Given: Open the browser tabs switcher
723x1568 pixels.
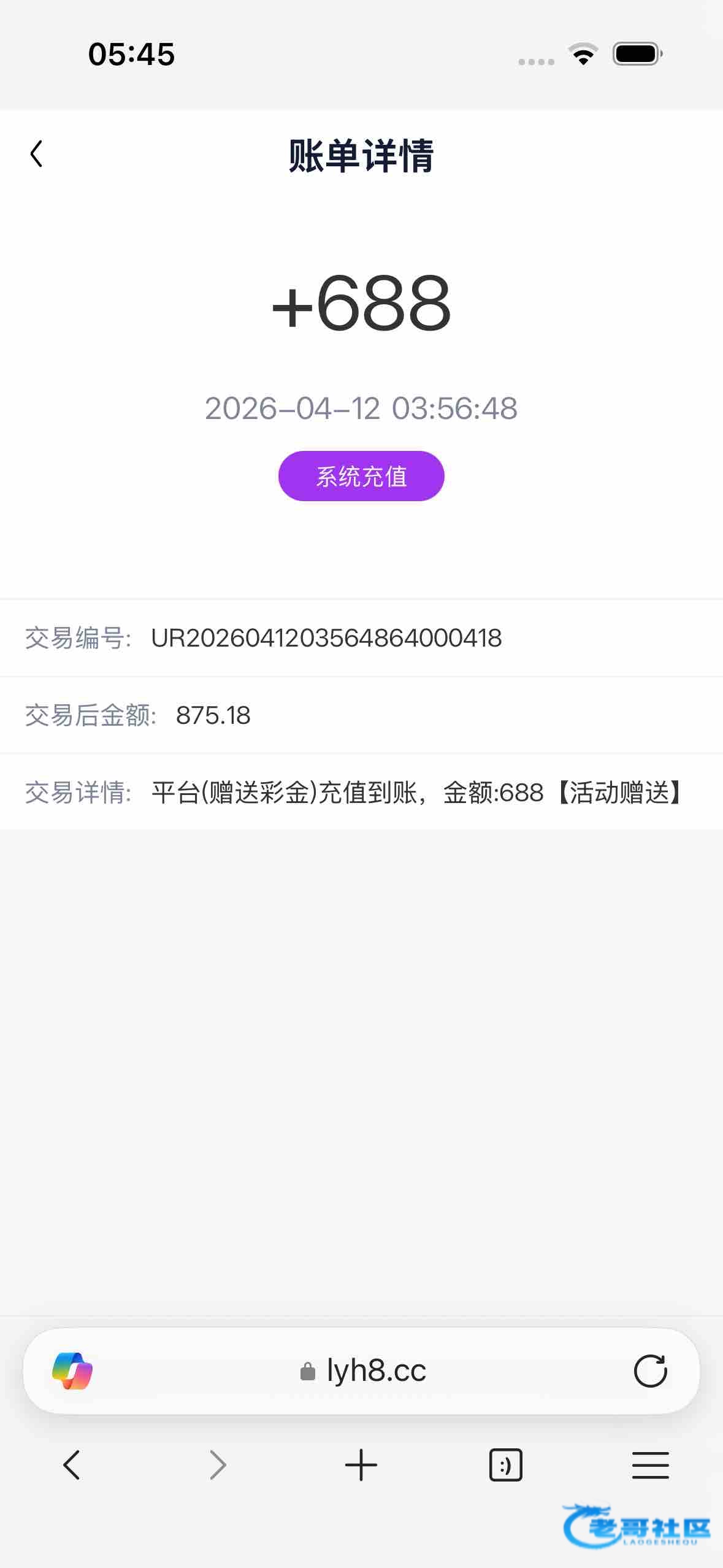Looking at the screenshot, I should click(506, 1466).
